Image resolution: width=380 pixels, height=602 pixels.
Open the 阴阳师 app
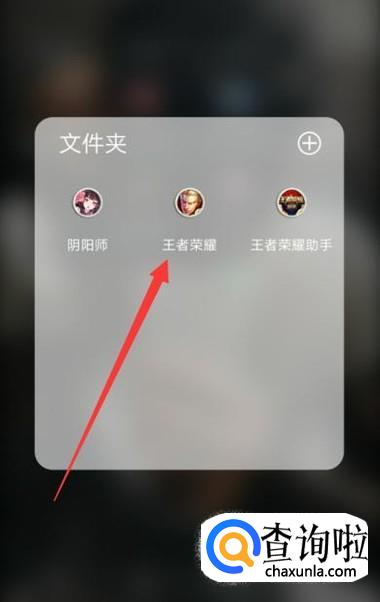(88, 202)
